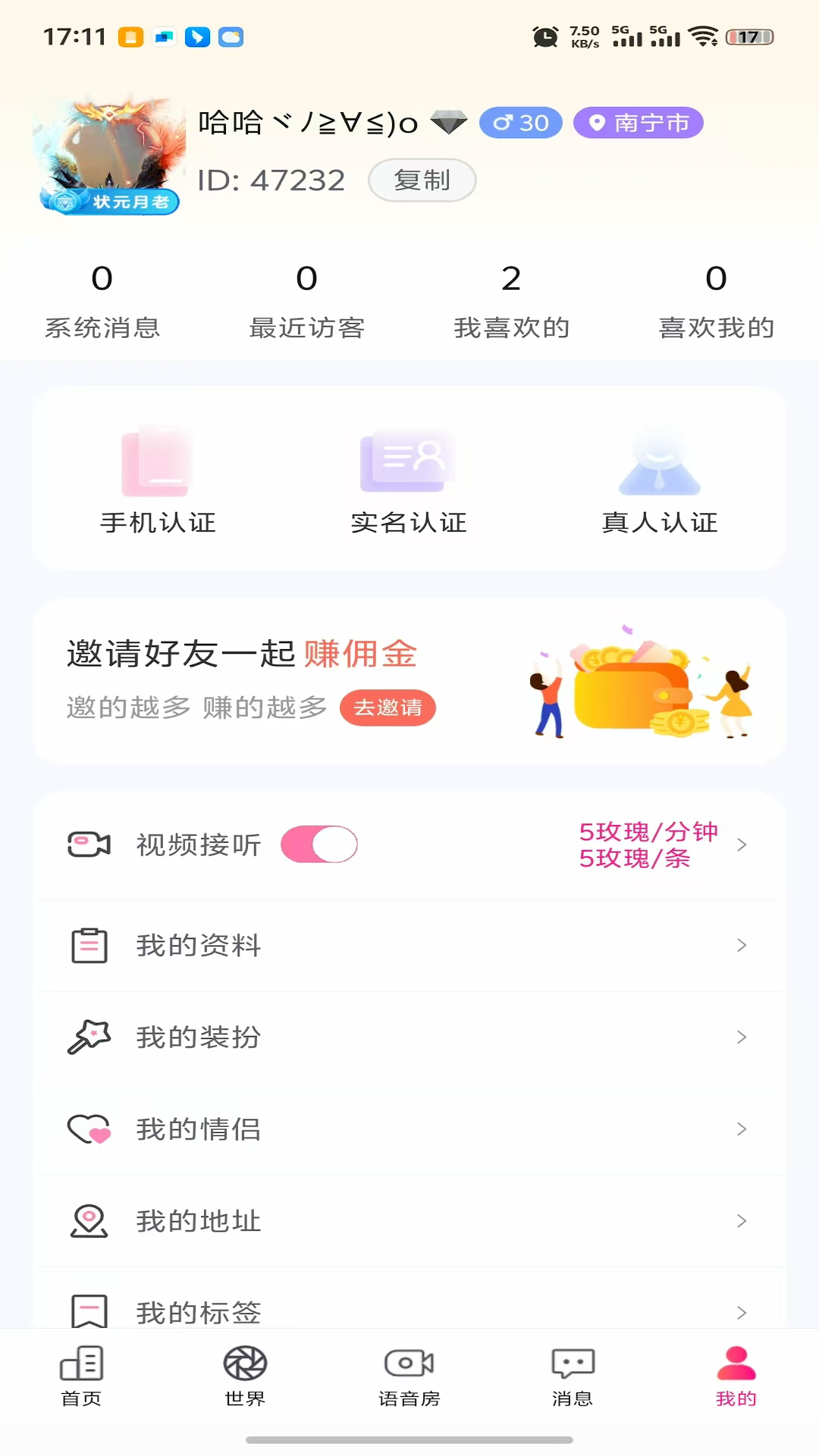
Task: Toggle the 视频接听 video answering switch
Action: point(318,844)
